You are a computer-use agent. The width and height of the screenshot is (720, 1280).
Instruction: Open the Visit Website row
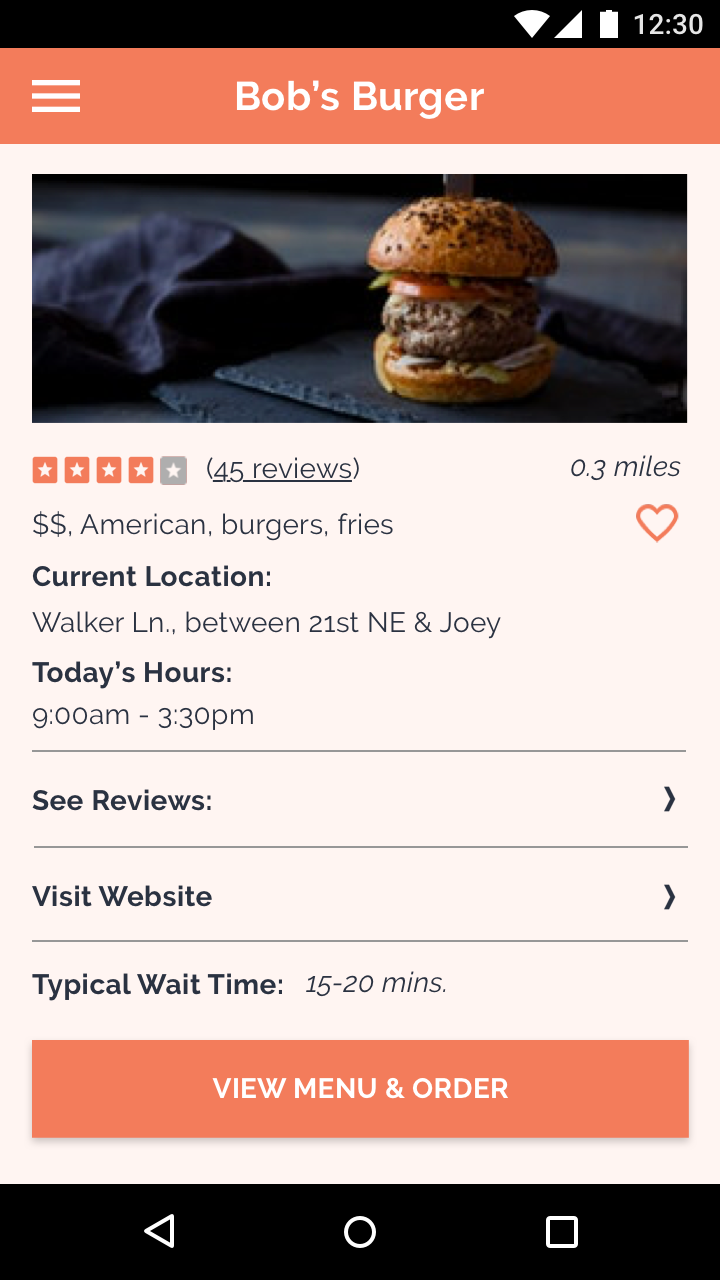pyautogui.click(x=359, y=896)
